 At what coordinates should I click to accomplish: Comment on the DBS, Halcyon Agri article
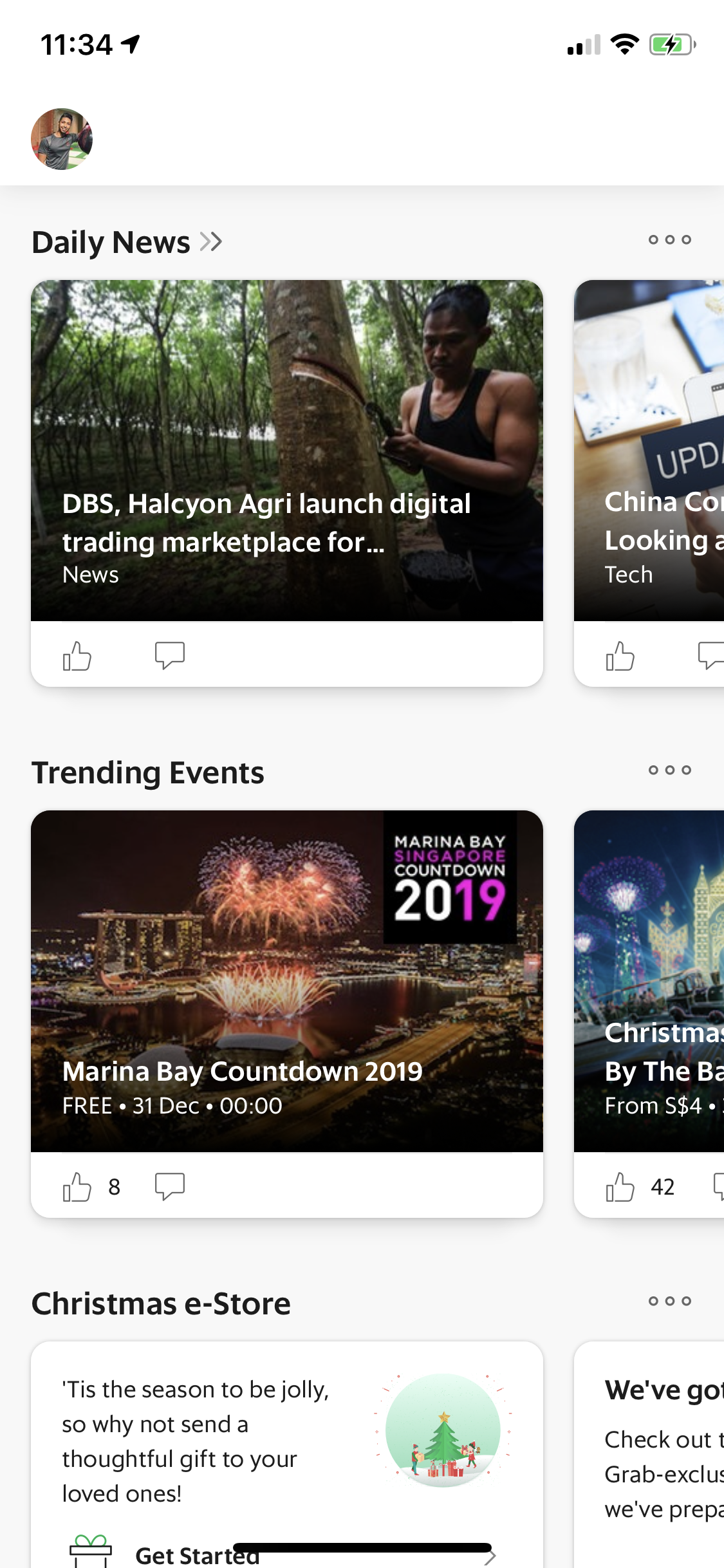170,656
